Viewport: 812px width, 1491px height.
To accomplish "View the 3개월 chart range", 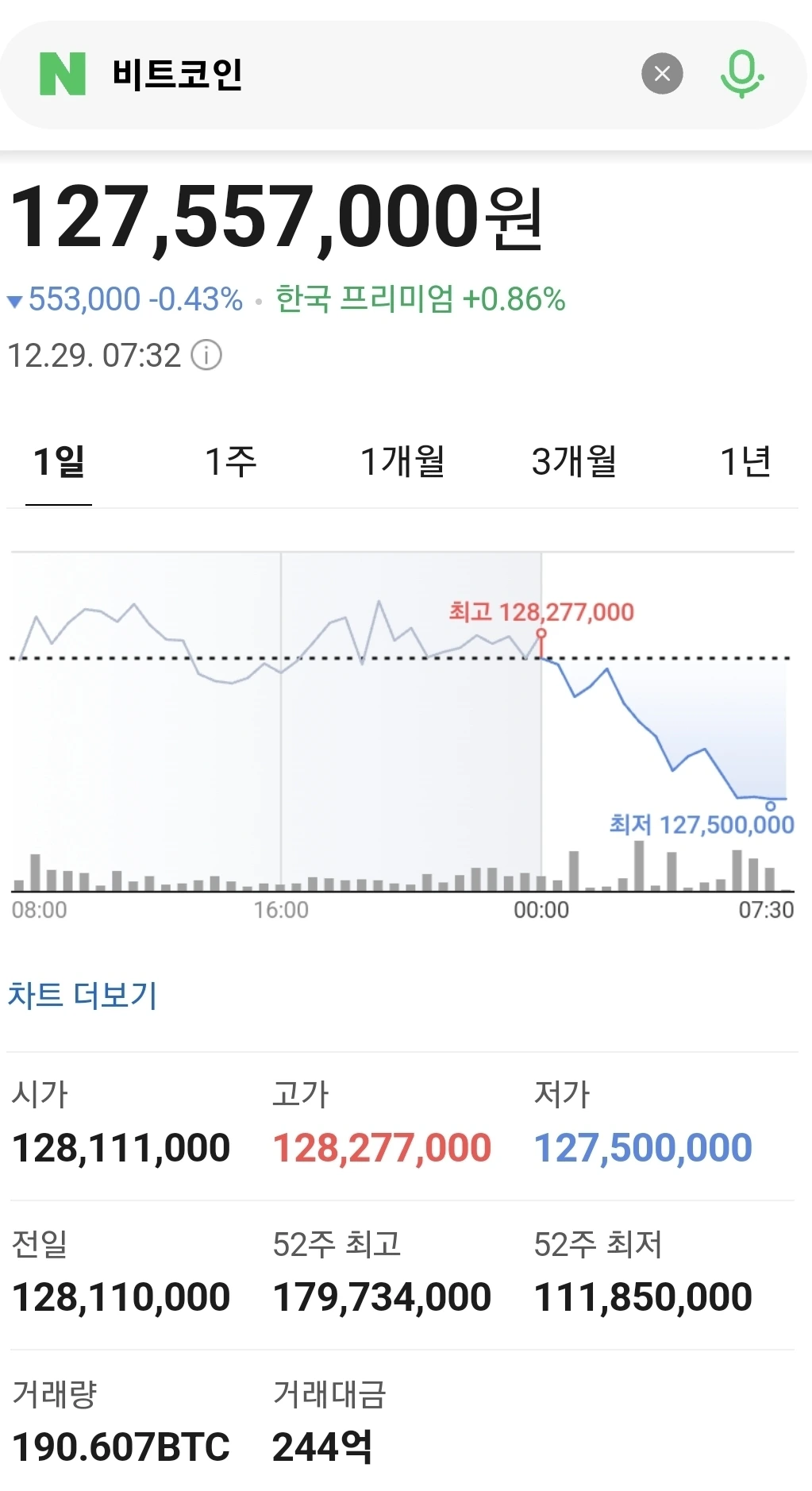I will pyautogui.click(x=574, y=461).
